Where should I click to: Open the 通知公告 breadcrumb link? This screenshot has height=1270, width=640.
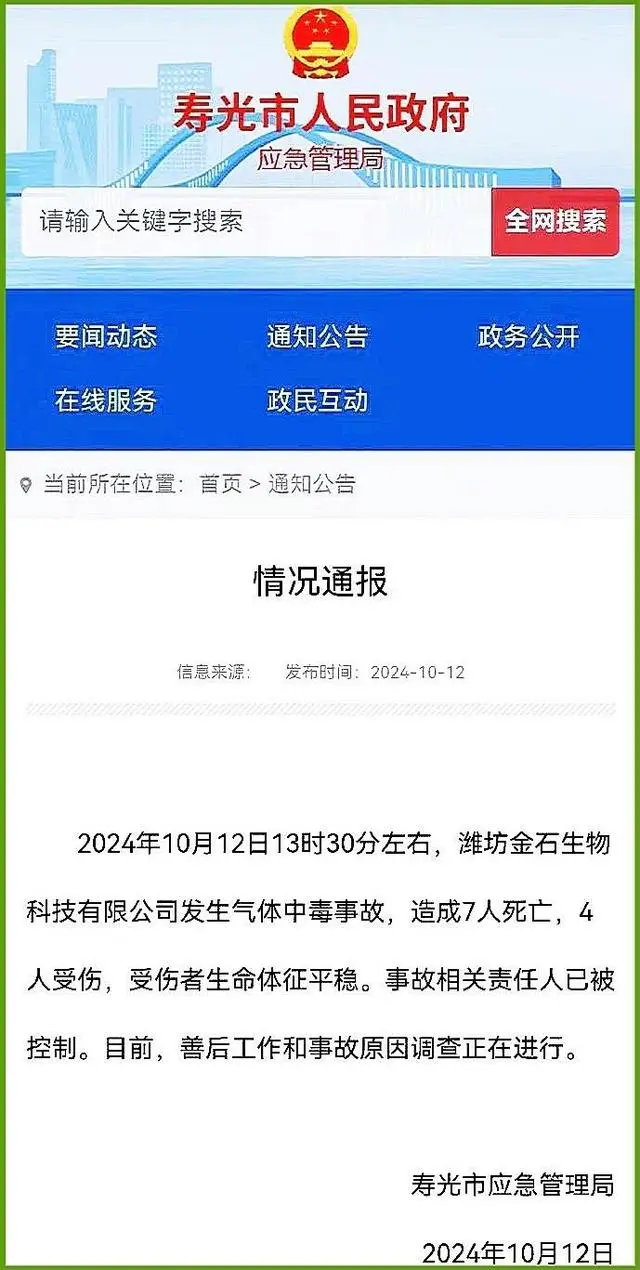click(x=311, y=485)
